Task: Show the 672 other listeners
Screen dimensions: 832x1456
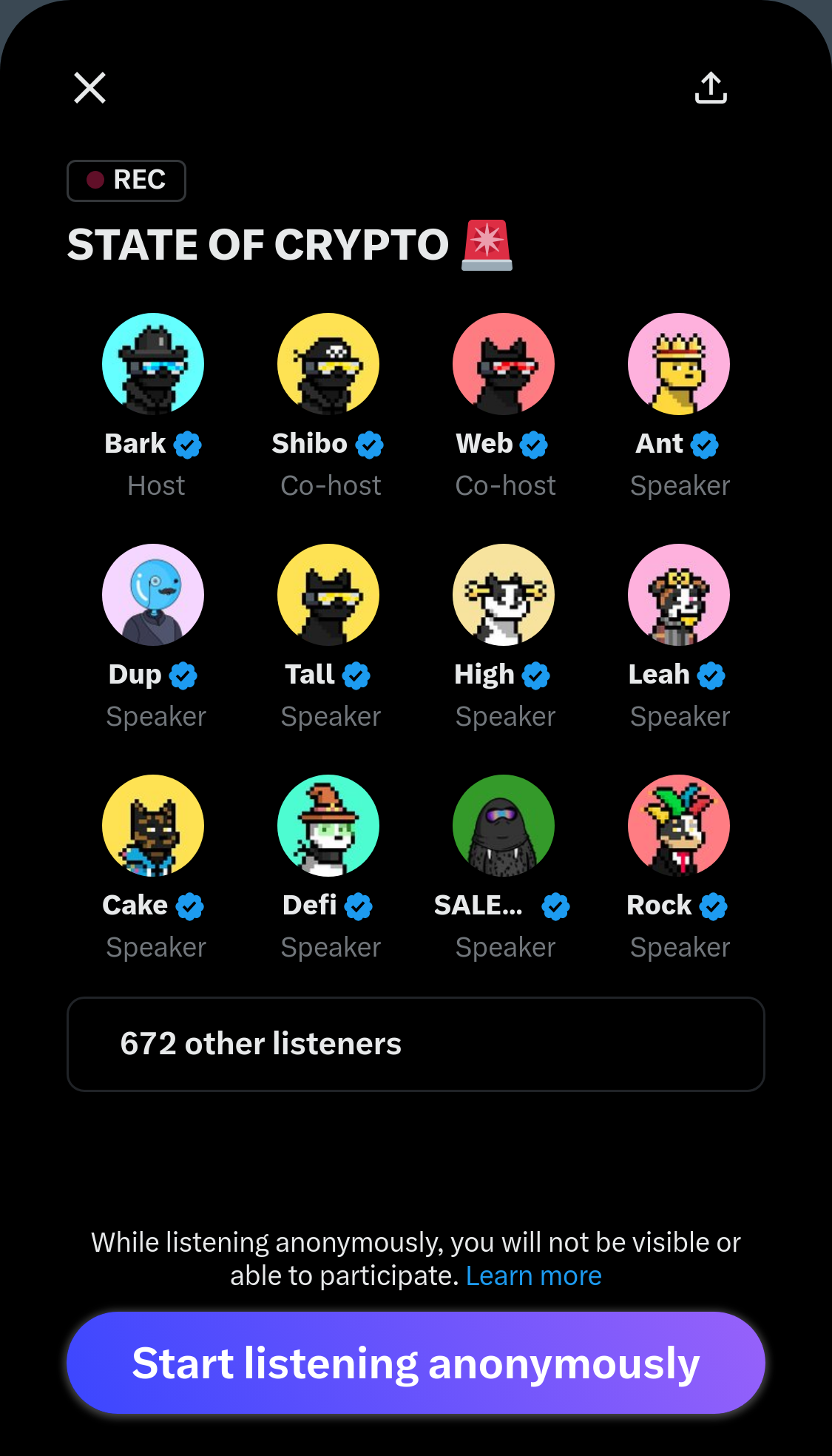Action: click(416, 1044)
